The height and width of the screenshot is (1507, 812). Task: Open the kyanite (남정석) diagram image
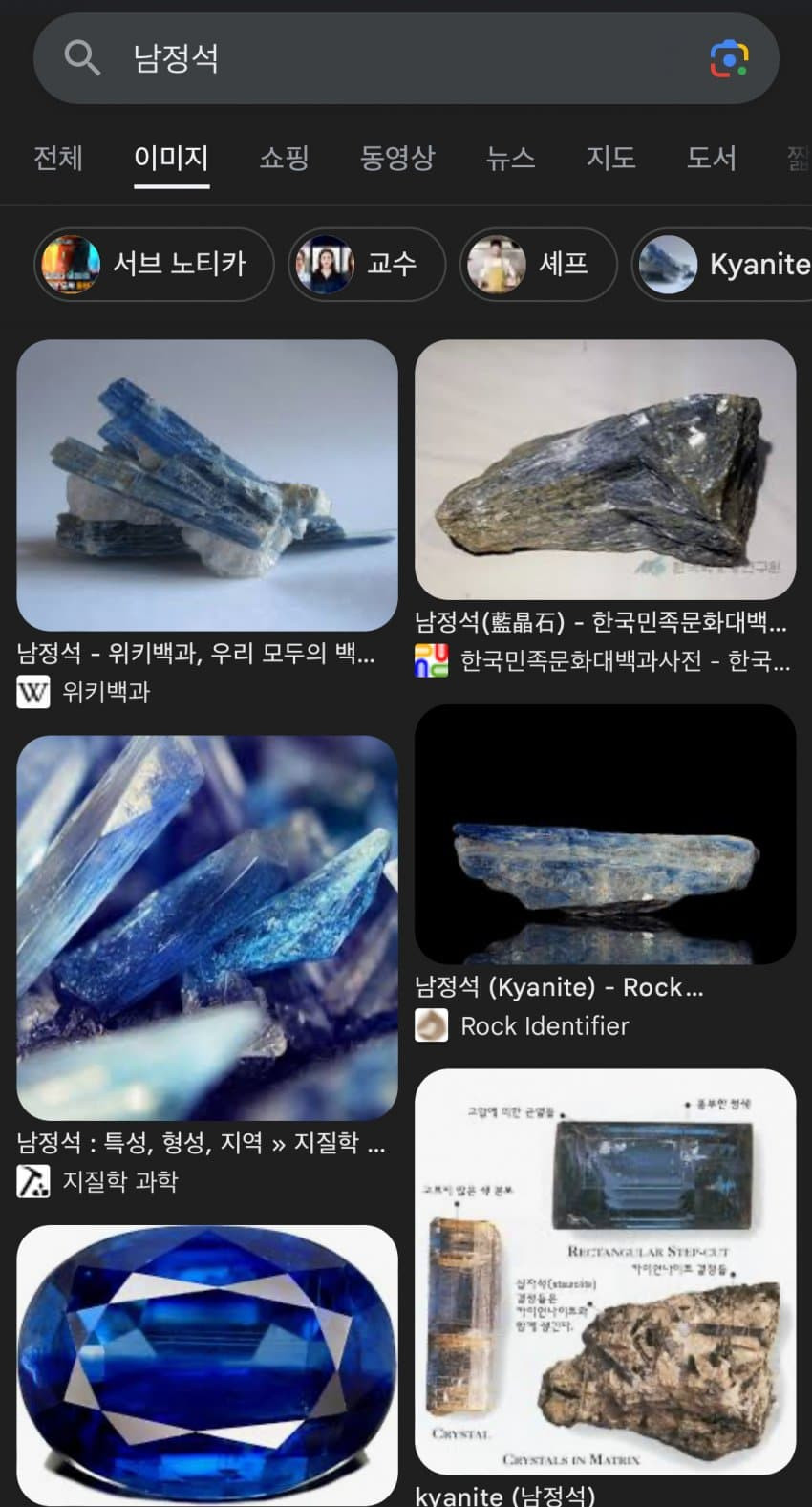[605, 1271]
